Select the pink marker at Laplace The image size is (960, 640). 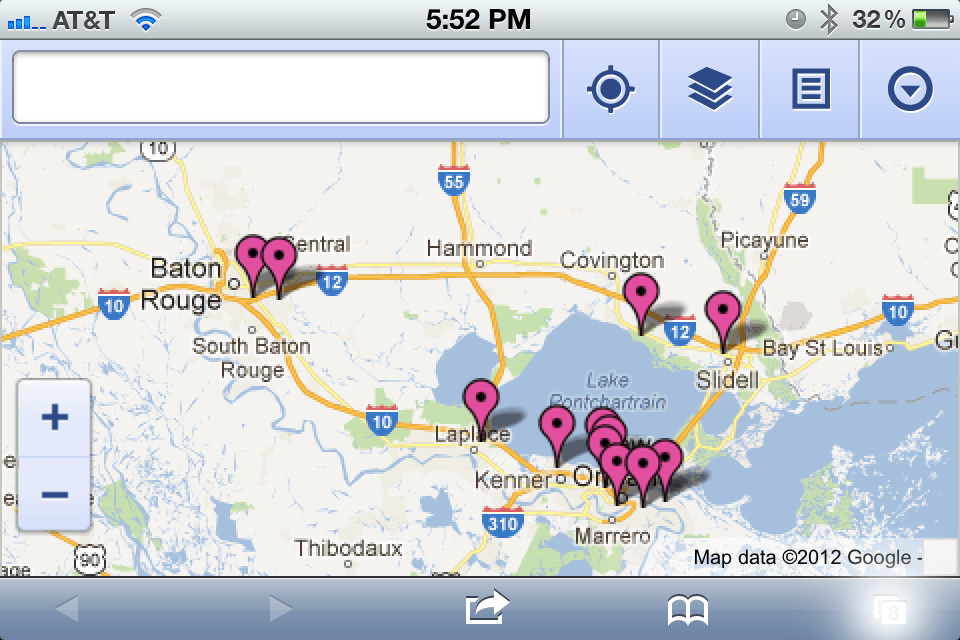481,402
